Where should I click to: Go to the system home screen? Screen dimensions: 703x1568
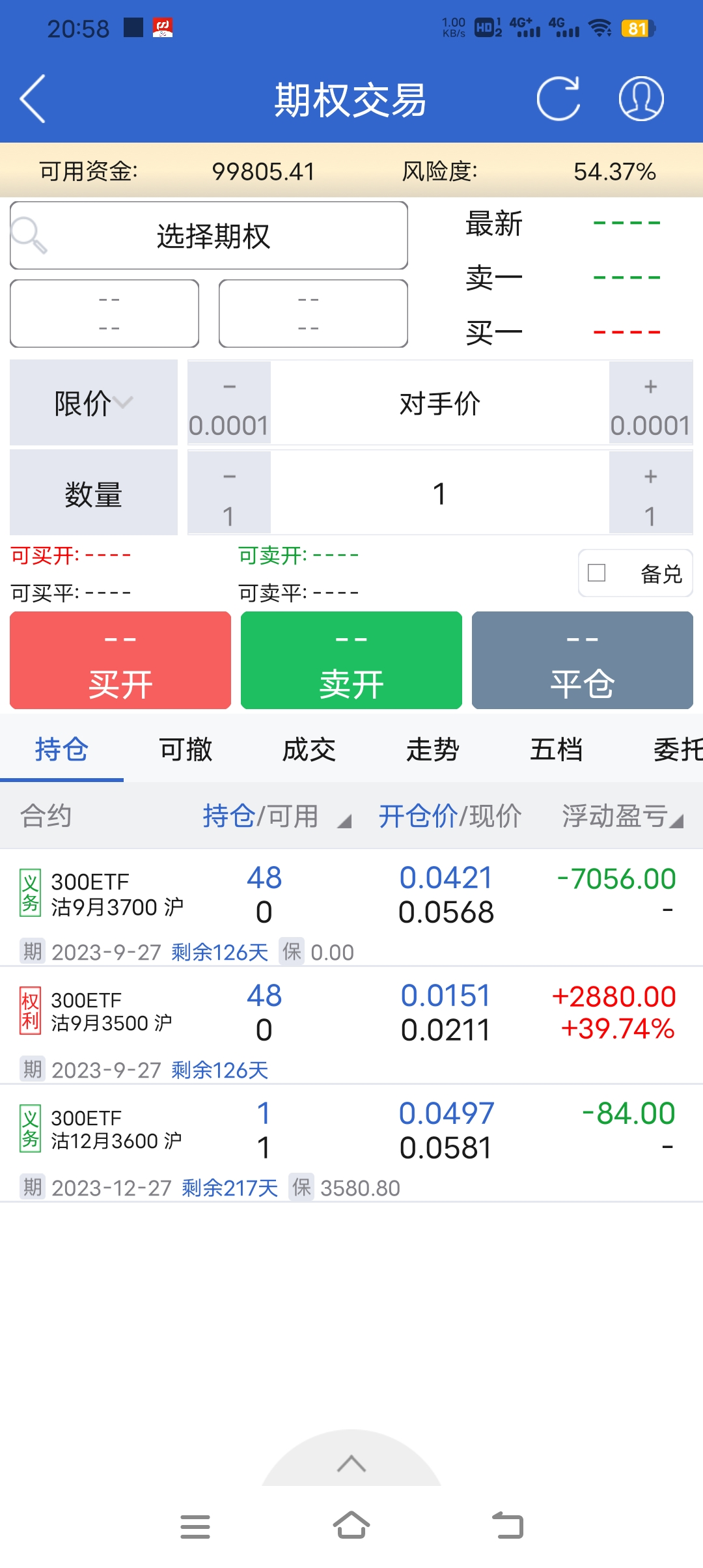351,1526
